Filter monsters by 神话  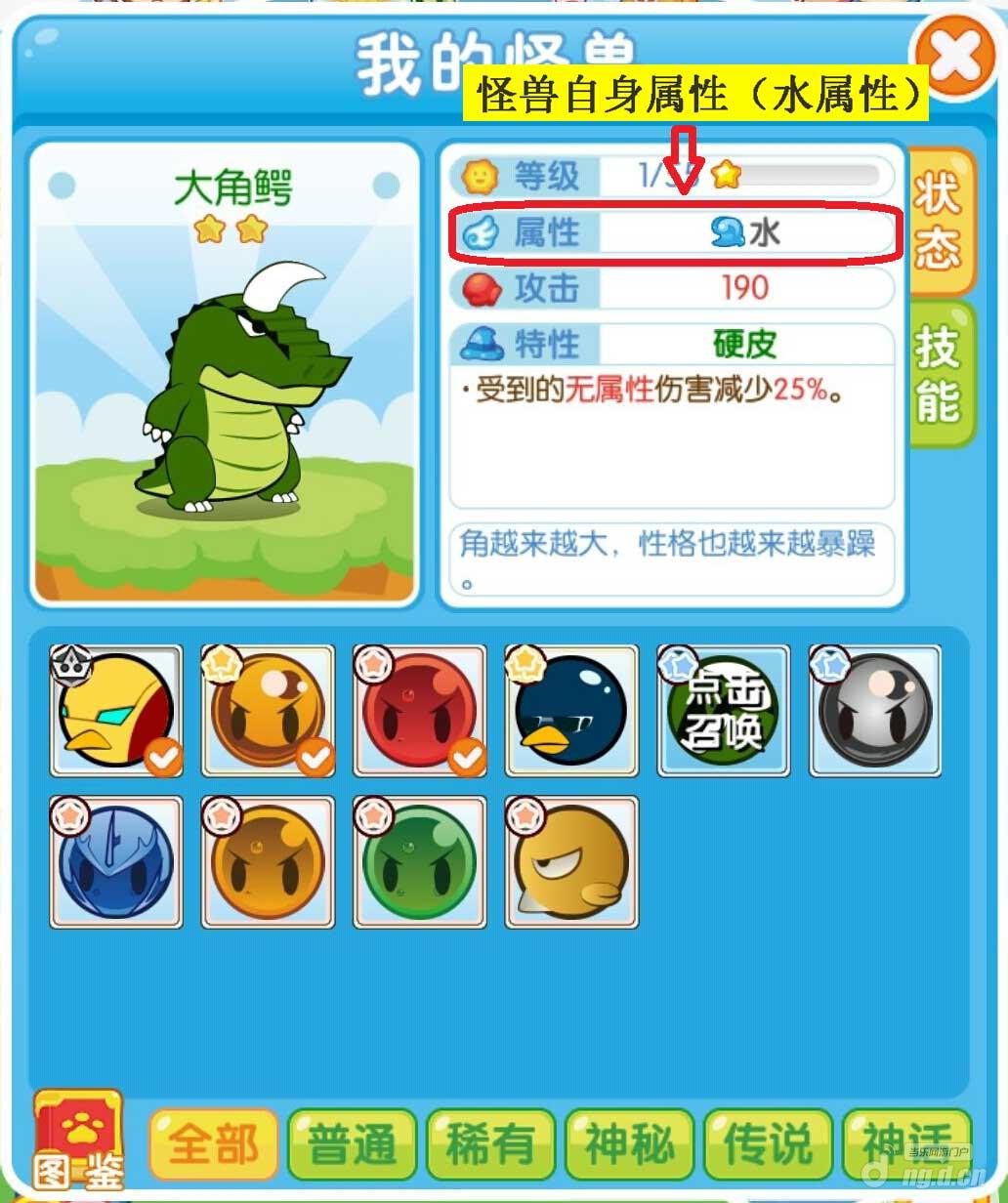coord(905,1144)
